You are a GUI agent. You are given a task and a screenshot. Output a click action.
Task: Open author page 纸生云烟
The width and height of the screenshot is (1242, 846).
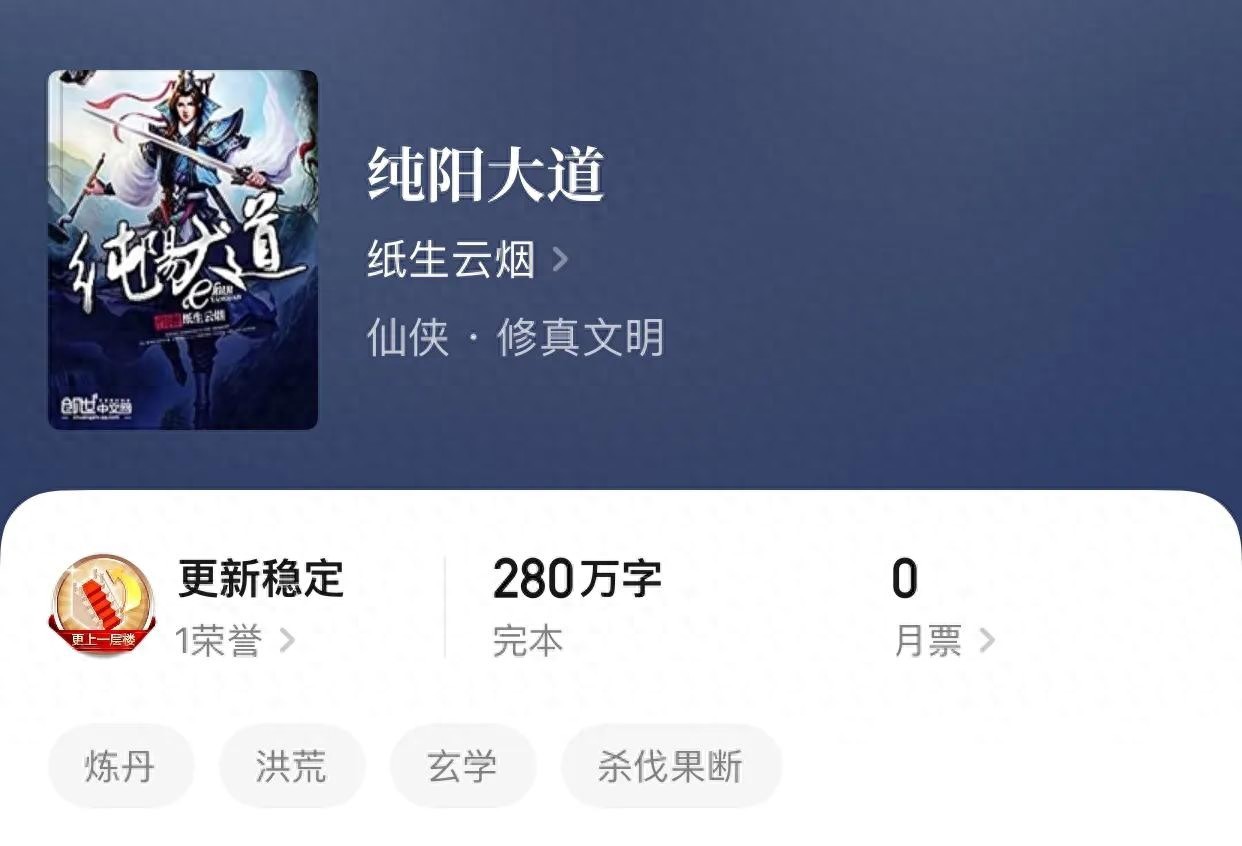pyautogui.click(x=466, y=260)
